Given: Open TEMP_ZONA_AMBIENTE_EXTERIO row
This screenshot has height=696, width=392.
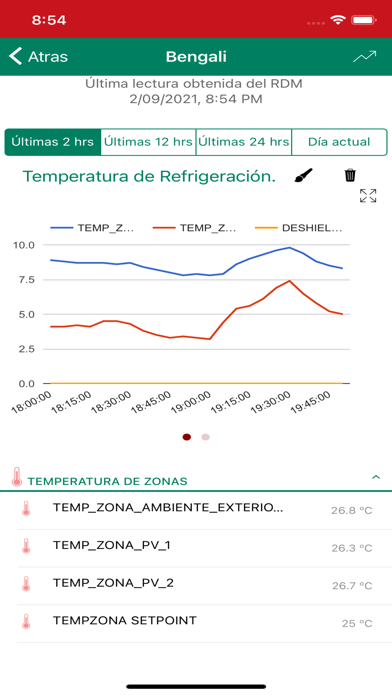Looking at the screenshot, I should 196,510.
